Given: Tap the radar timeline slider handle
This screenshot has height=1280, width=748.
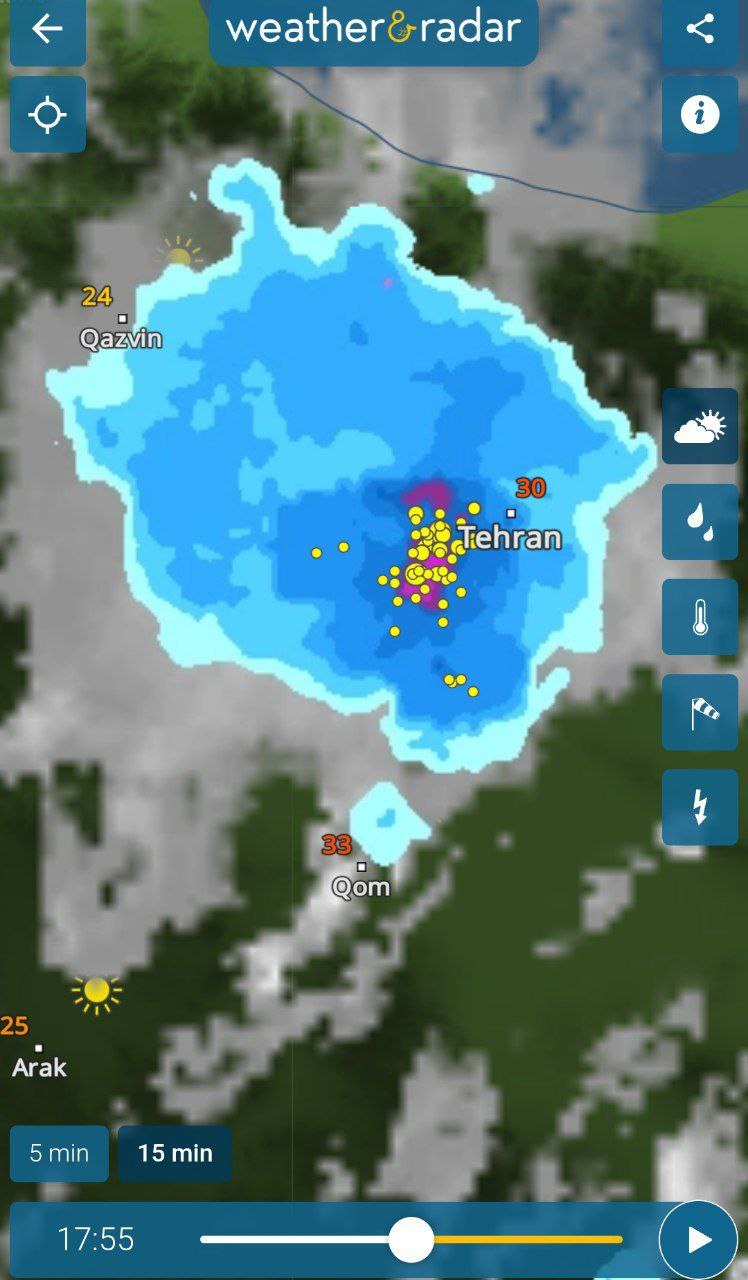Looking at the screenshot, I should 410,1240.
